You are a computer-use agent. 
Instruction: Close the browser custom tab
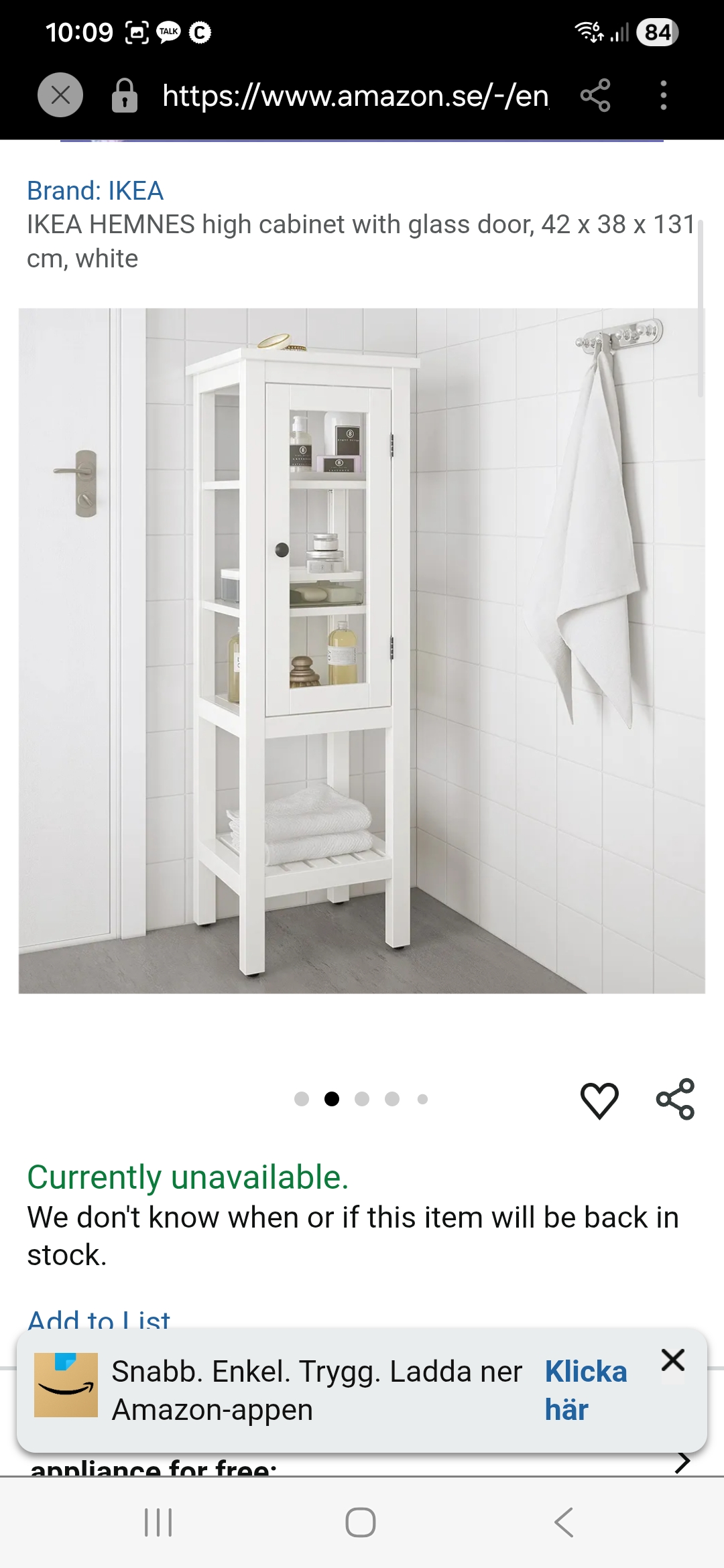60,95
